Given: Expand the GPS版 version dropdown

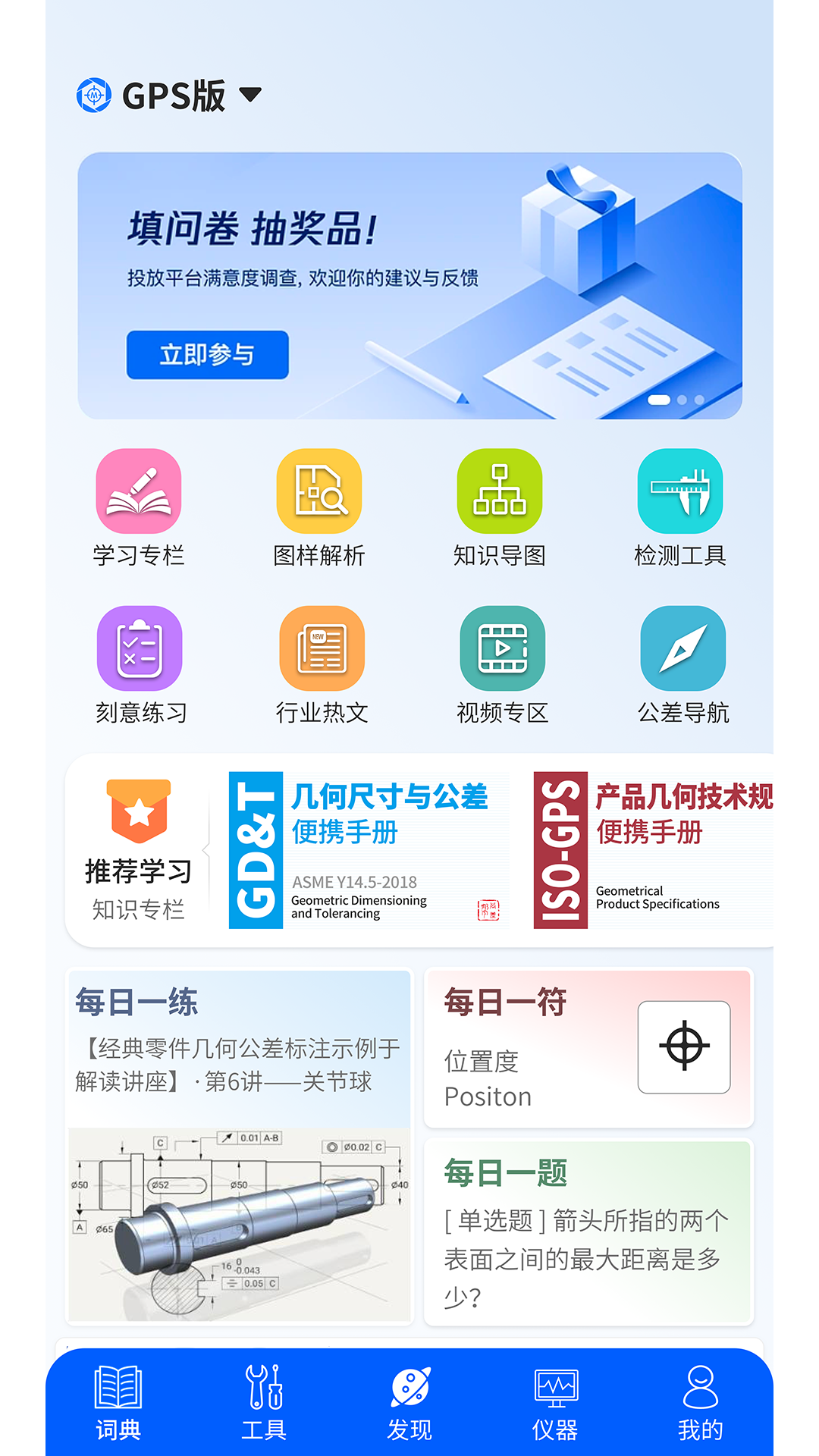Looking at the screenshot, I should click(x=249, y=95).
